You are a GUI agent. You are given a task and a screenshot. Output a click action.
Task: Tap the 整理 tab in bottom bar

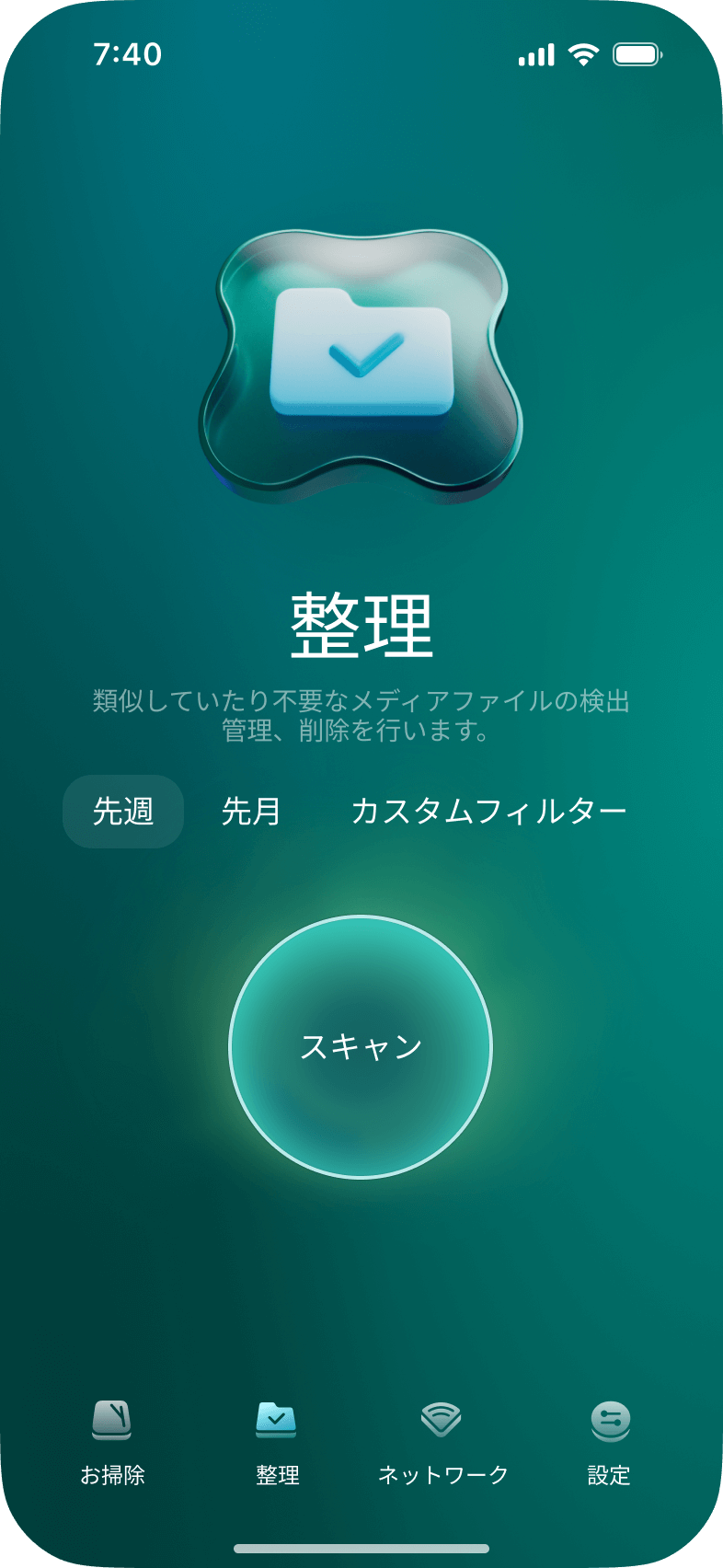pos(277,1441)
